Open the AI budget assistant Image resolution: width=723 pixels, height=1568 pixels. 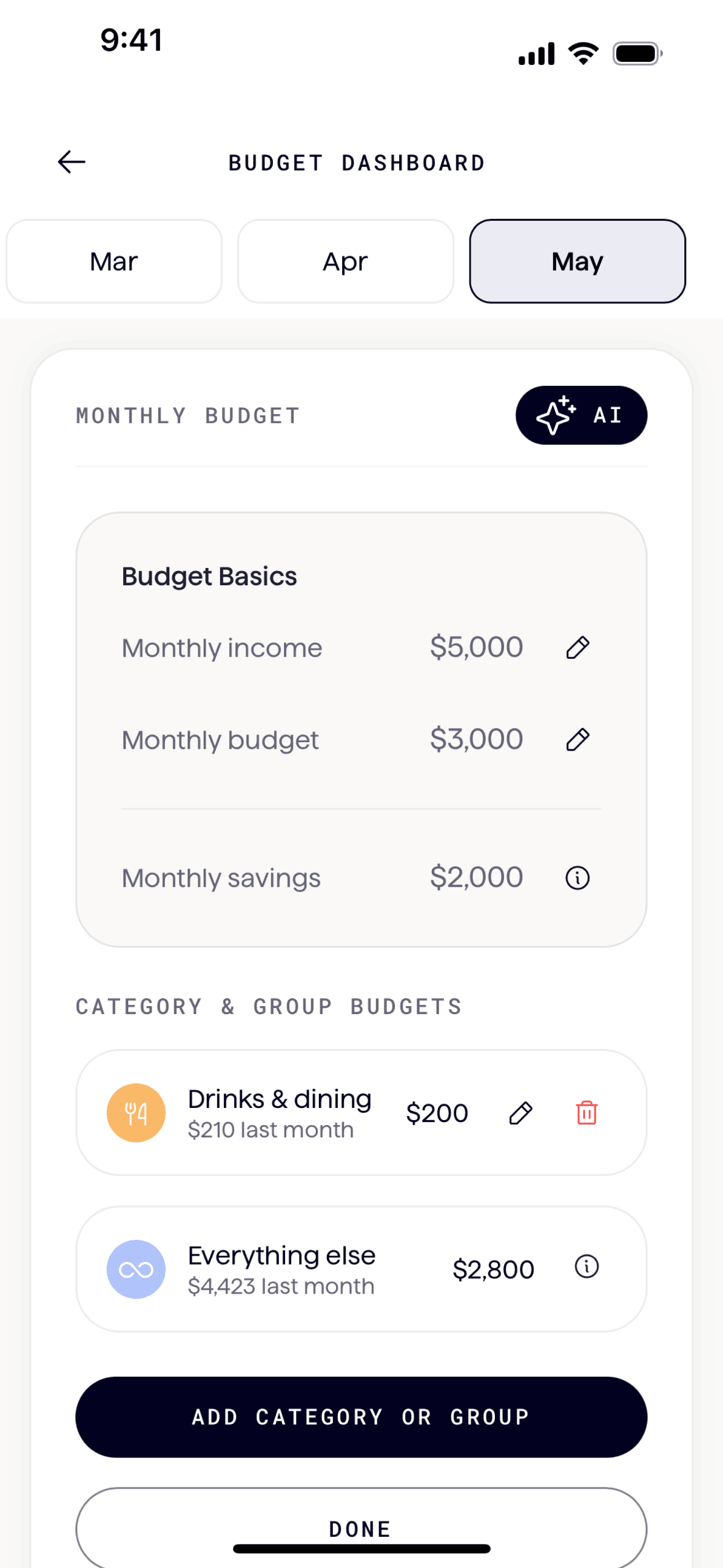(581, 415)
